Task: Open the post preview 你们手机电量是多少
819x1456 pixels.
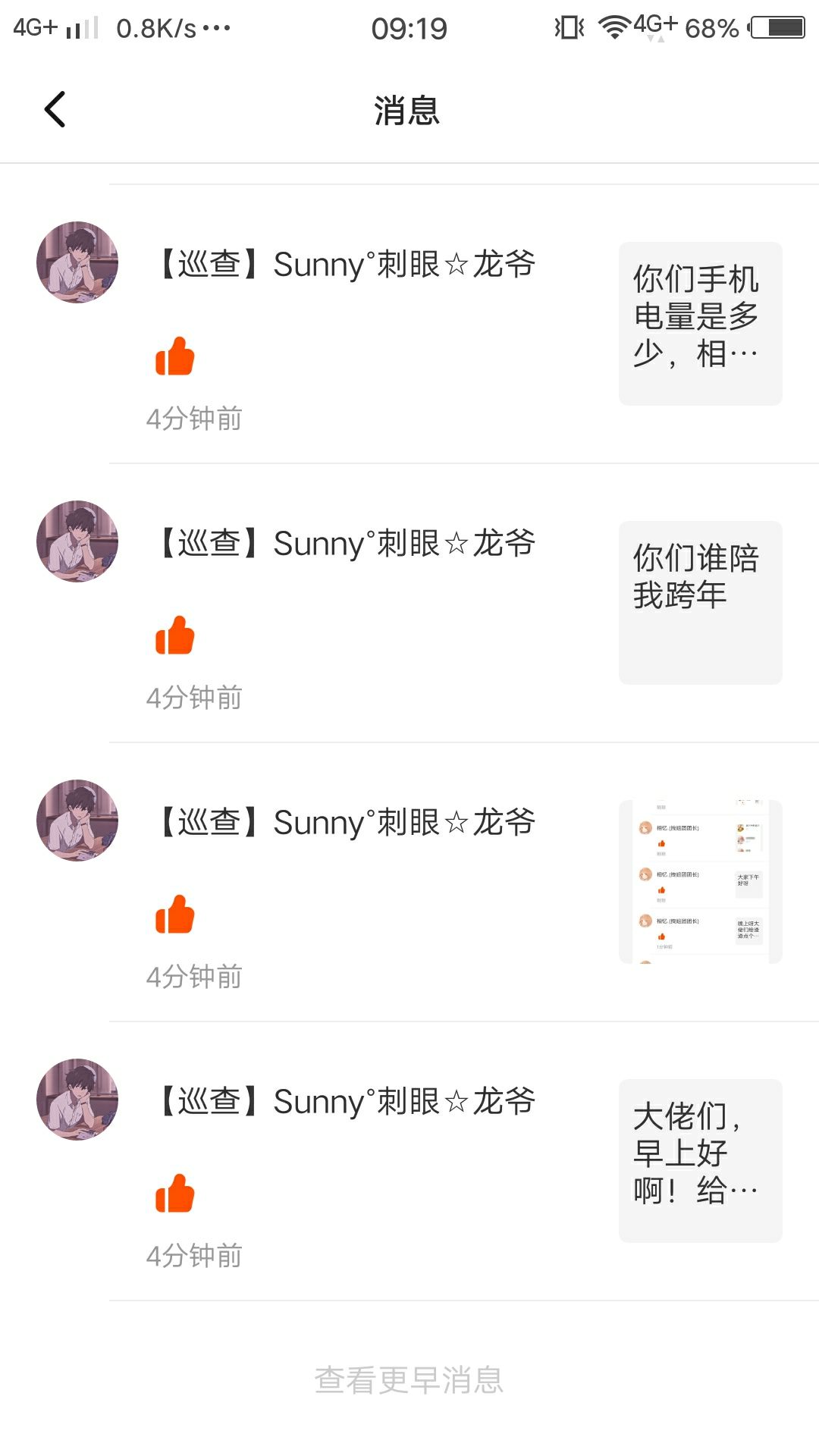Action: point(700,324)
